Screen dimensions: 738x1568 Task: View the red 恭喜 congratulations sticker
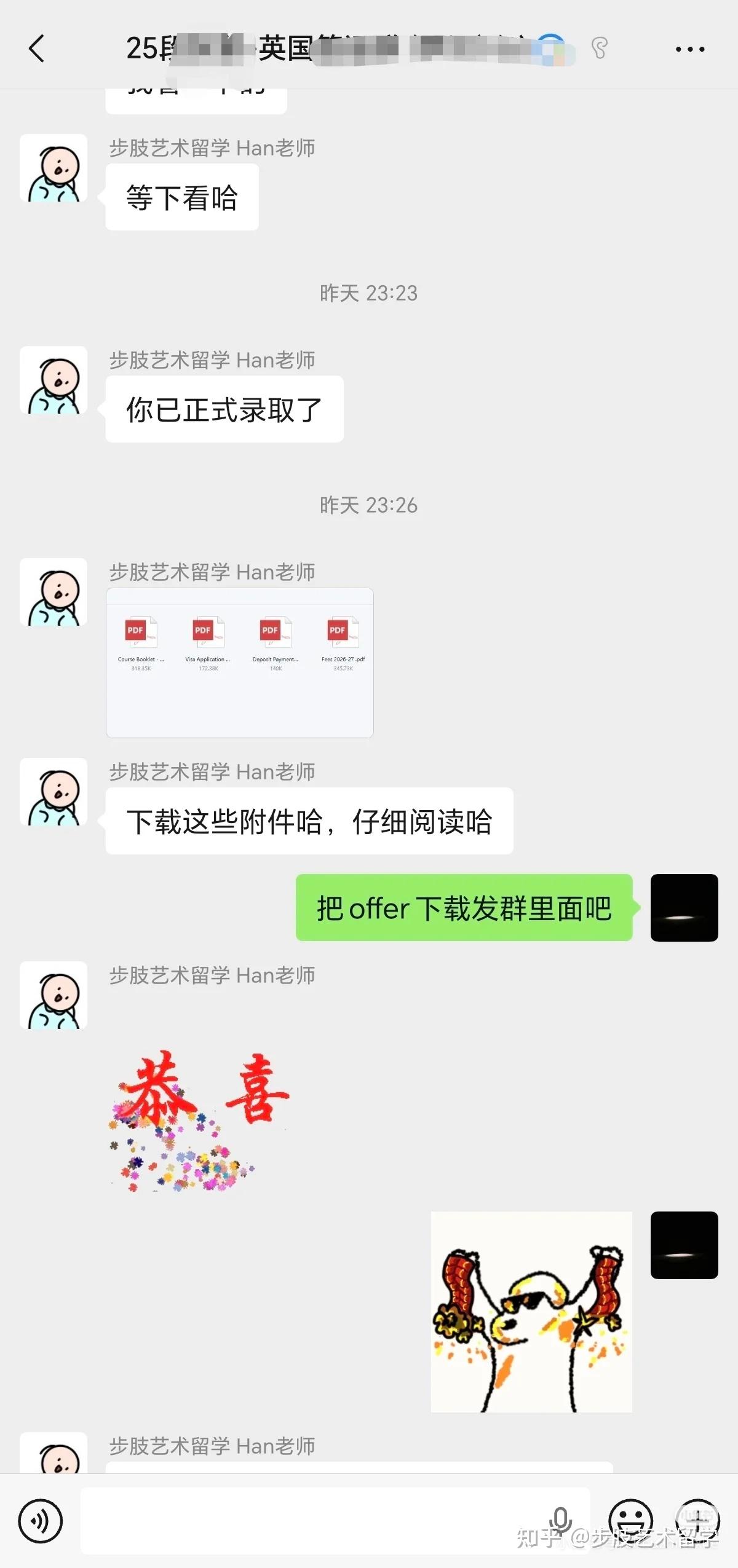click(x=197, y=1120)
